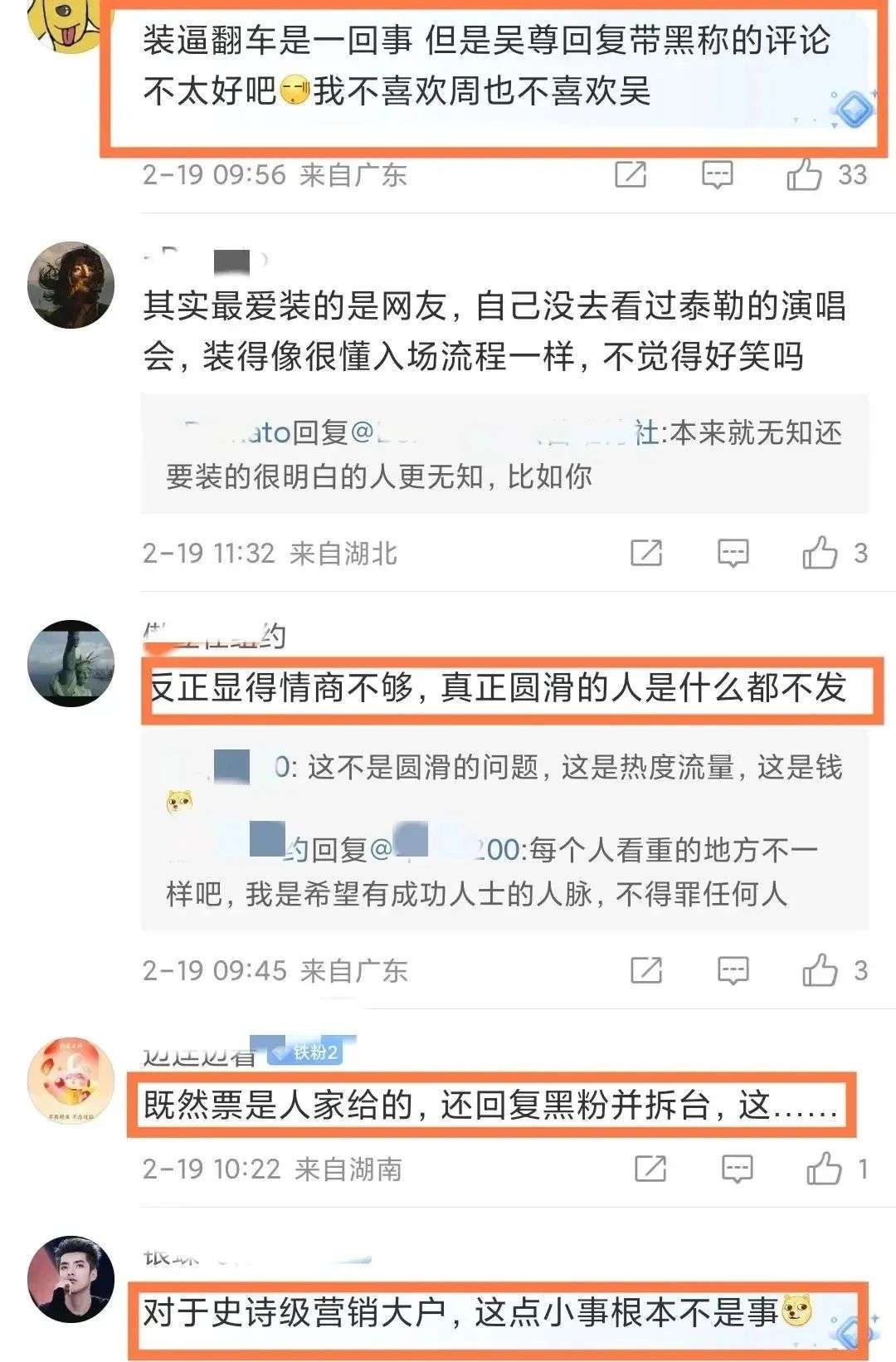This screenshot has height=1362, width=896.
Task: Open avatar of commenter about 泰勒的演唱会
Action: (71, 285)
